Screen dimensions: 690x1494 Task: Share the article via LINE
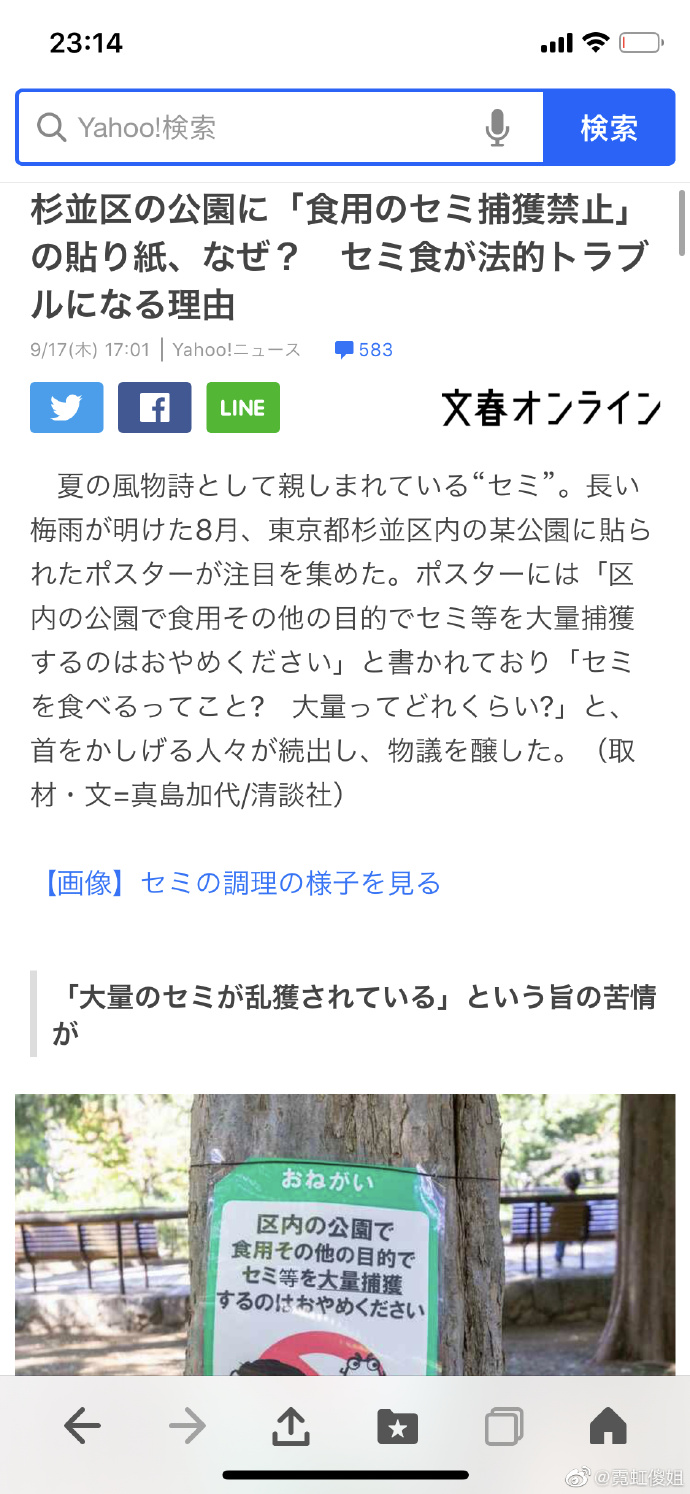243,407
